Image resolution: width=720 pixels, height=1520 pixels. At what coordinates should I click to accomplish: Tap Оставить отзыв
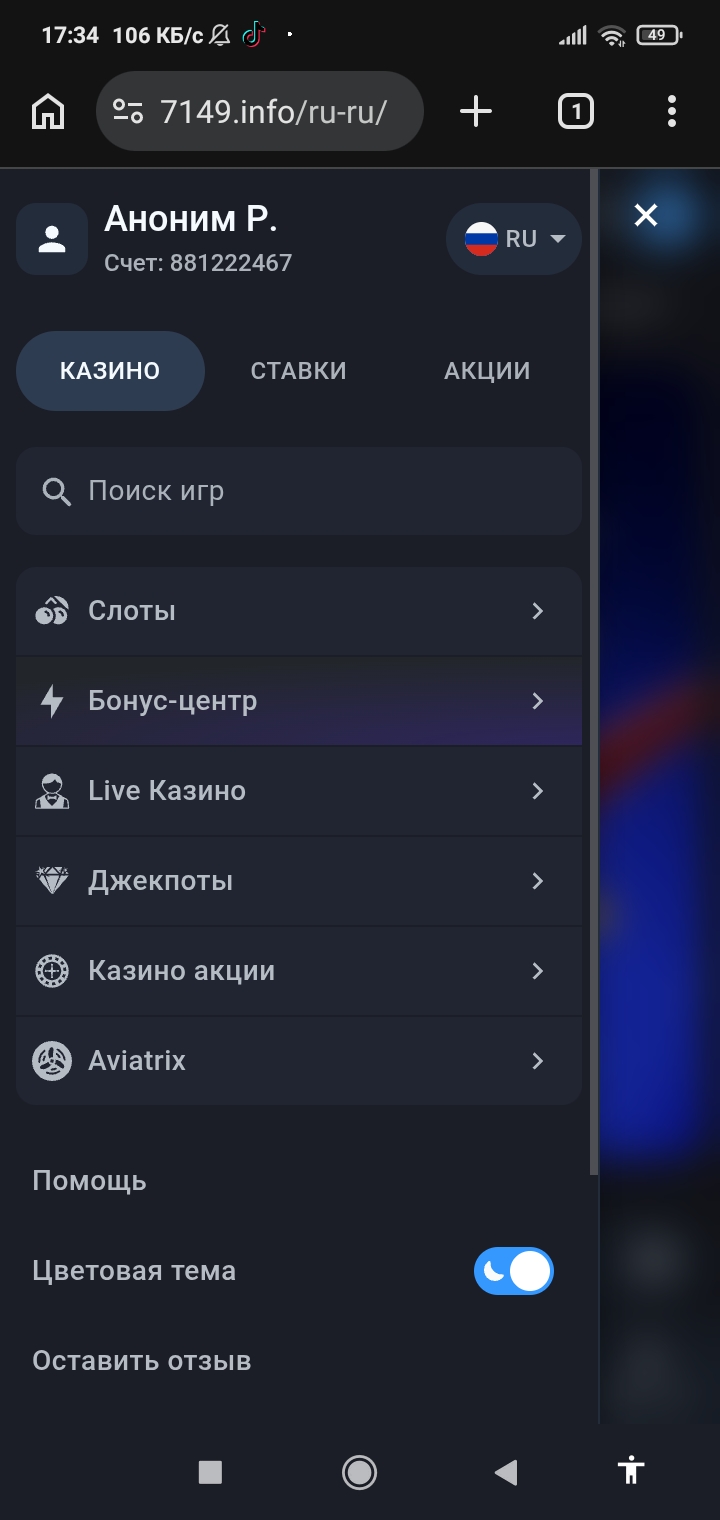(142, 1361)
